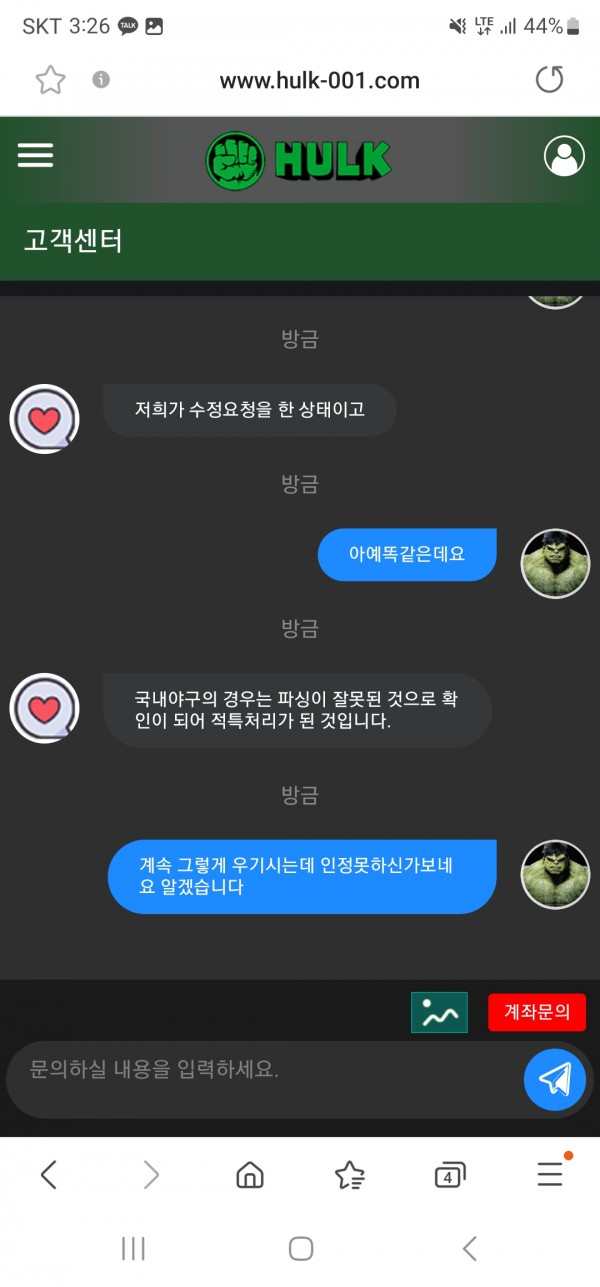This screenshot has width=600, height=1287.
Task: Send the message with paper plane
Action: coord(554,1079)
